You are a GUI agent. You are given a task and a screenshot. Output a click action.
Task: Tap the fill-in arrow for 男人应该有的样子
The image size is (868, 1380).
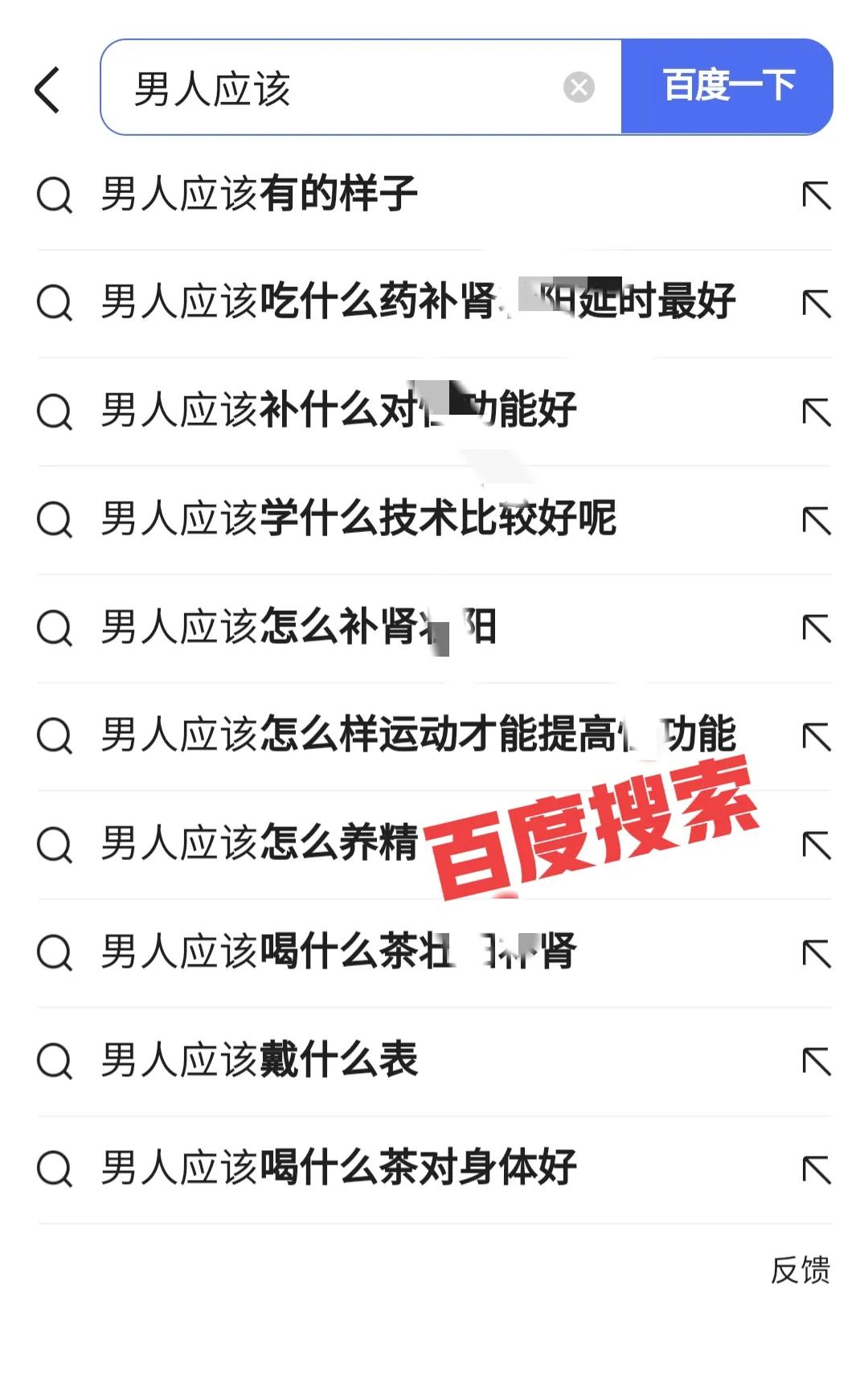point(817,195)
